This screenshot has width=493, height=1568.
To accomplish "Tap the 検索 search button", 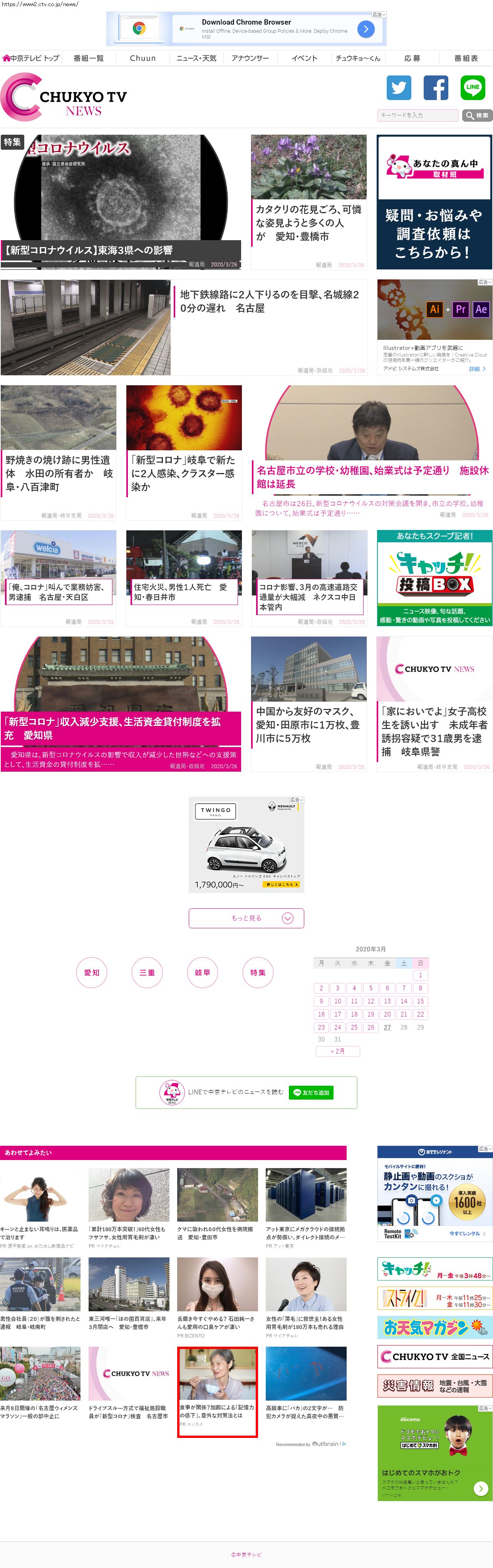I will pyautogui.click(x=477, y=115).
